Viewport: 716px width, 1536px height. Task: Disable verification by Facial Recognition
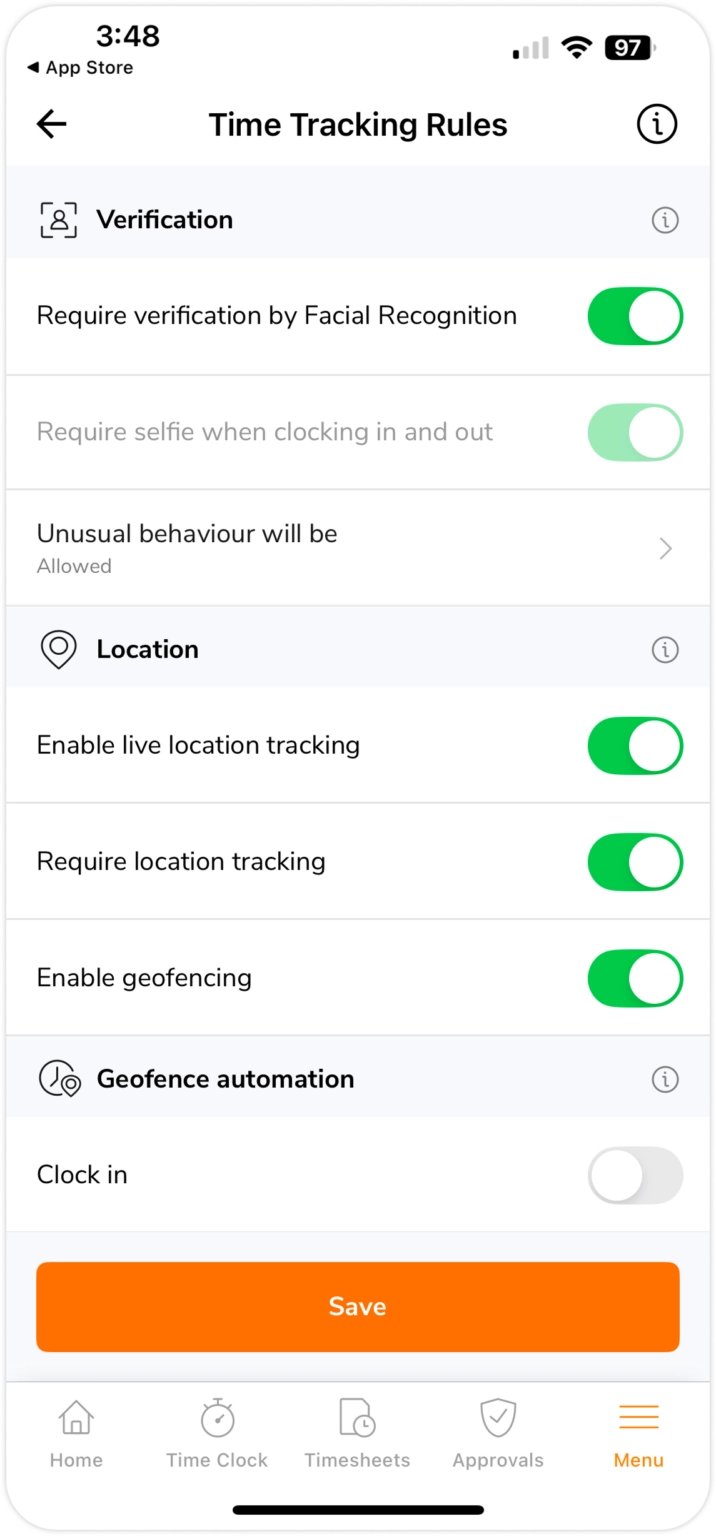(x=635, y=316)
